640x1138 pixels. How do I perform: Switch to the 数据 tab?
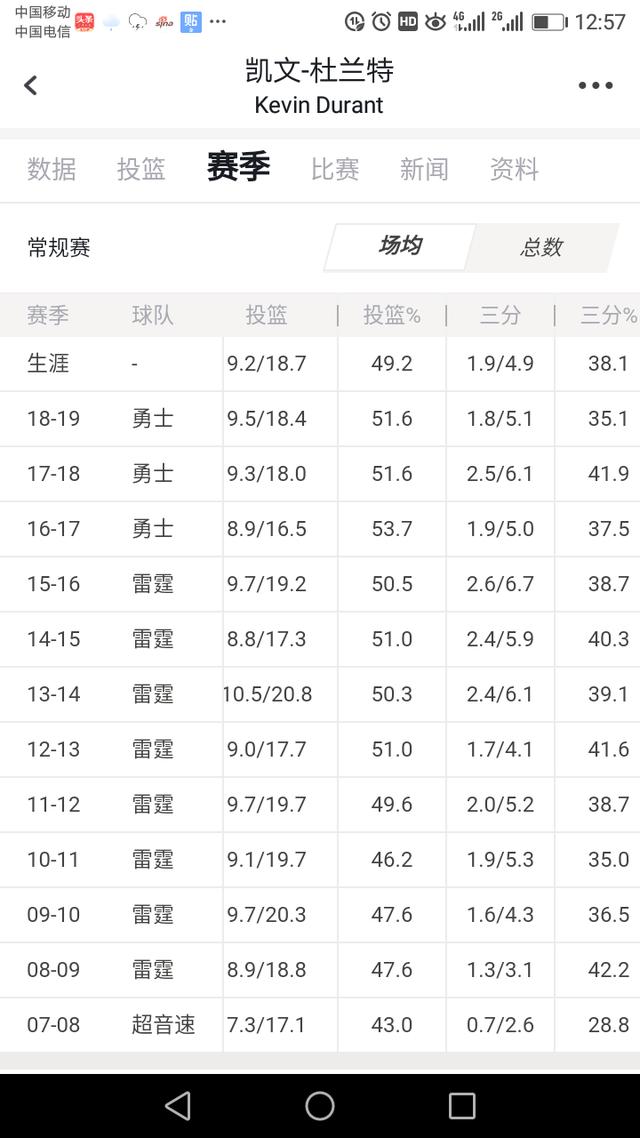coord(52,169)
